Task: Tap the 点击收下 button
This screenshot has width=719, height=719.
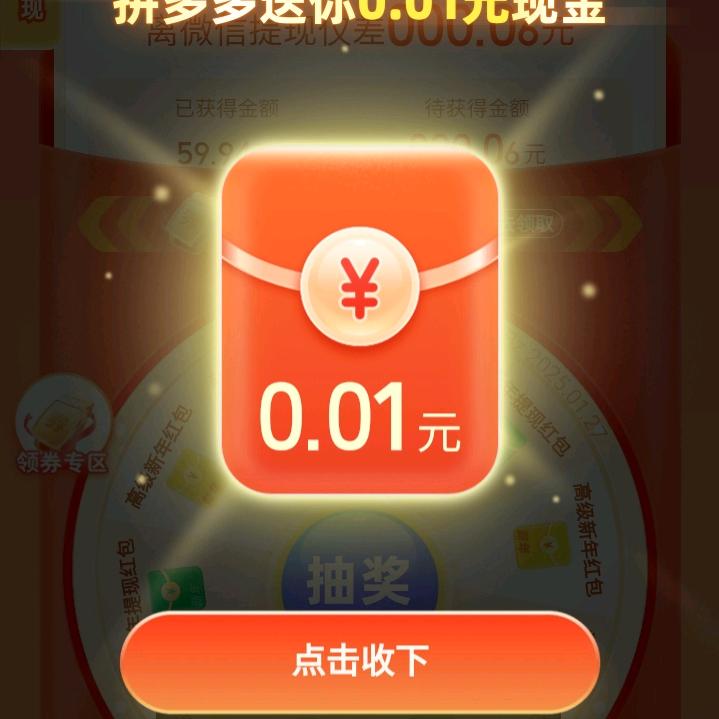Action: [360, 661]
